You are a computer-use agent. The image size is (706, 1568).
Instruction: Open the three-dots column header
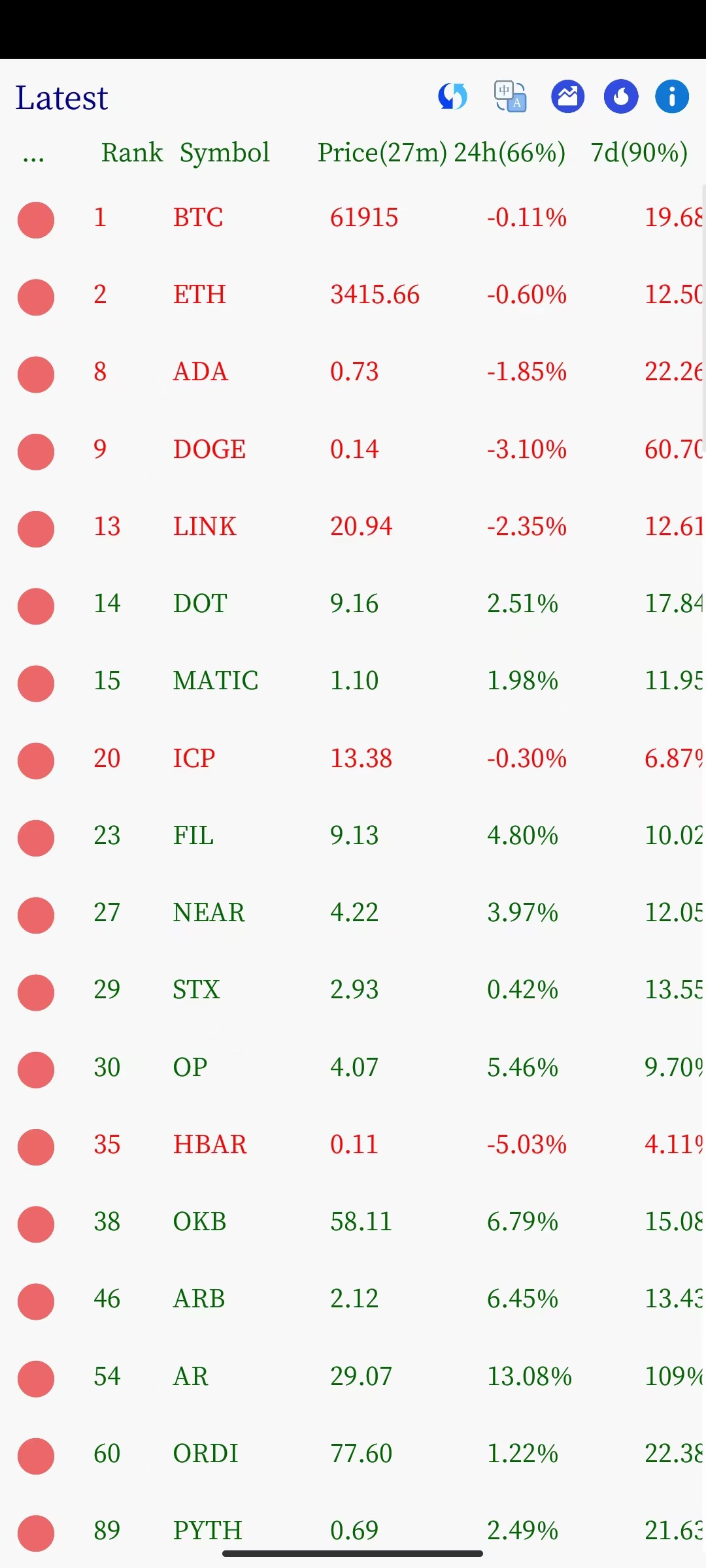(33, 154)
